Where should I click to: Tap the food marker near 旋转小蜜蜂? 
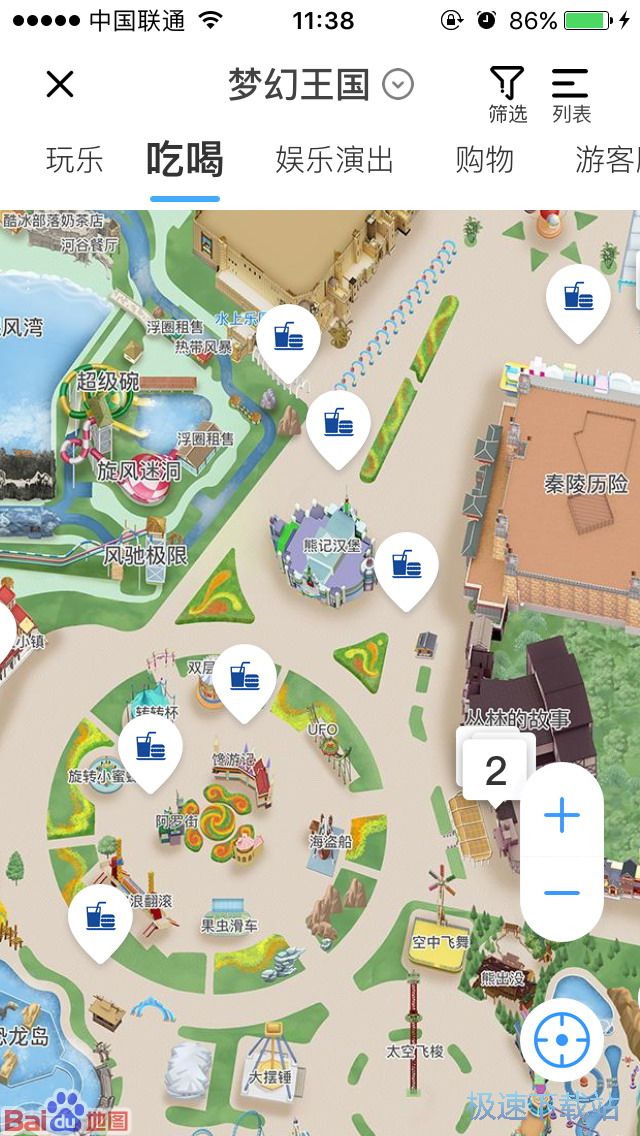(150, 747)
